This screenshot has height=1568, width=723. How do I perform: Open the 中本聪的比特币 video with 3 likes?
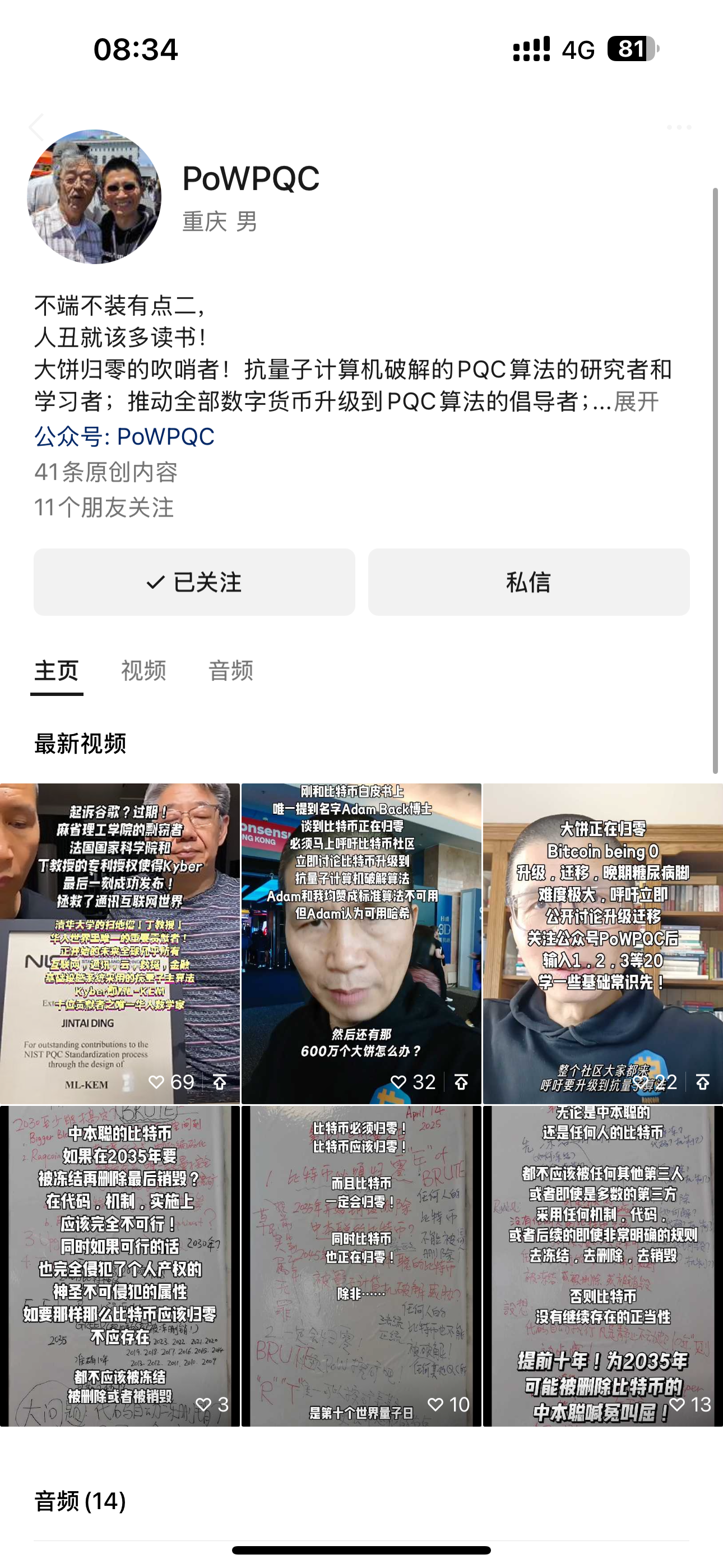(x=119, y=1266)
